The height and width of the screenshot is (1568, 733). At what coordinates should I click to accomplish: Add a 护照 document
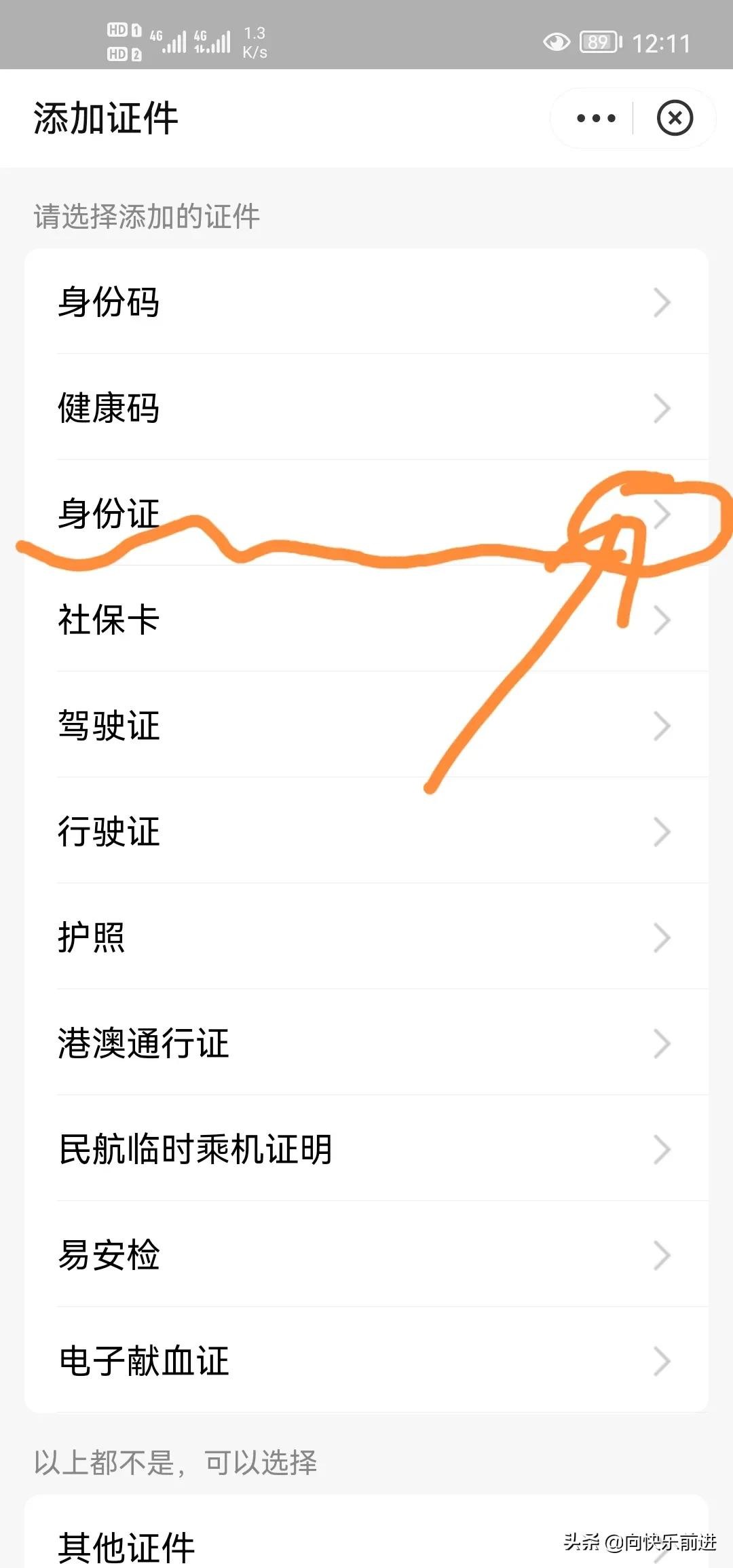click(366, 937)
